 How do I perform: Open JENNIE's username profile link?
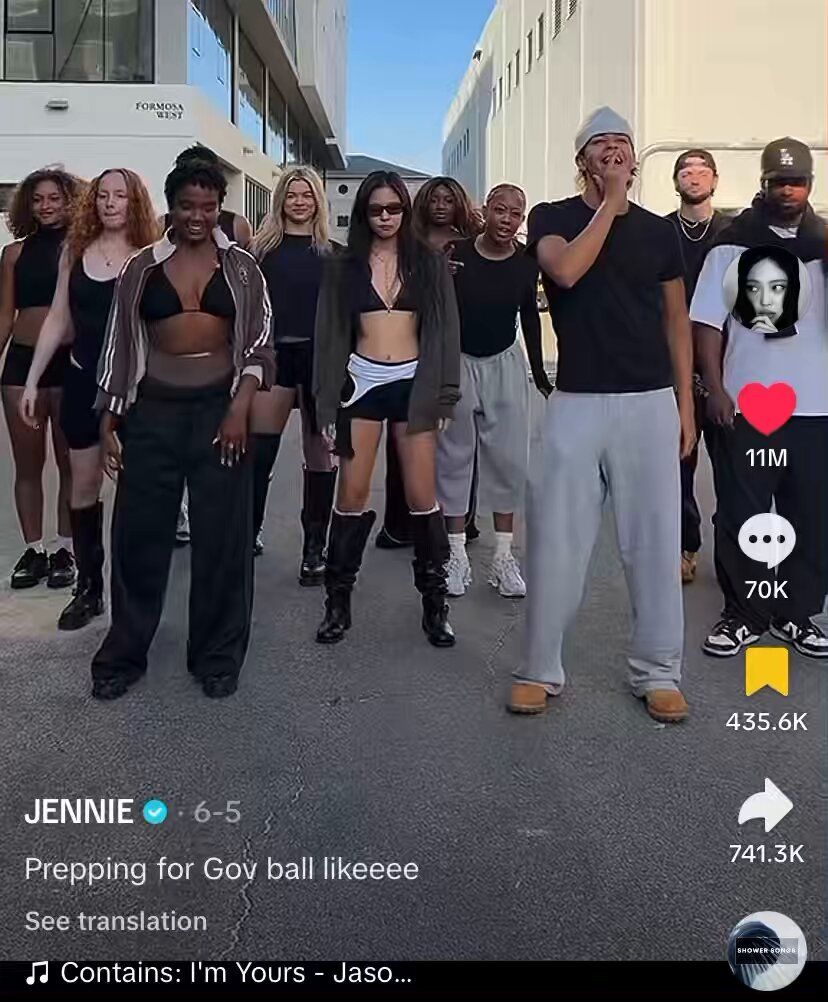(79, 812)
